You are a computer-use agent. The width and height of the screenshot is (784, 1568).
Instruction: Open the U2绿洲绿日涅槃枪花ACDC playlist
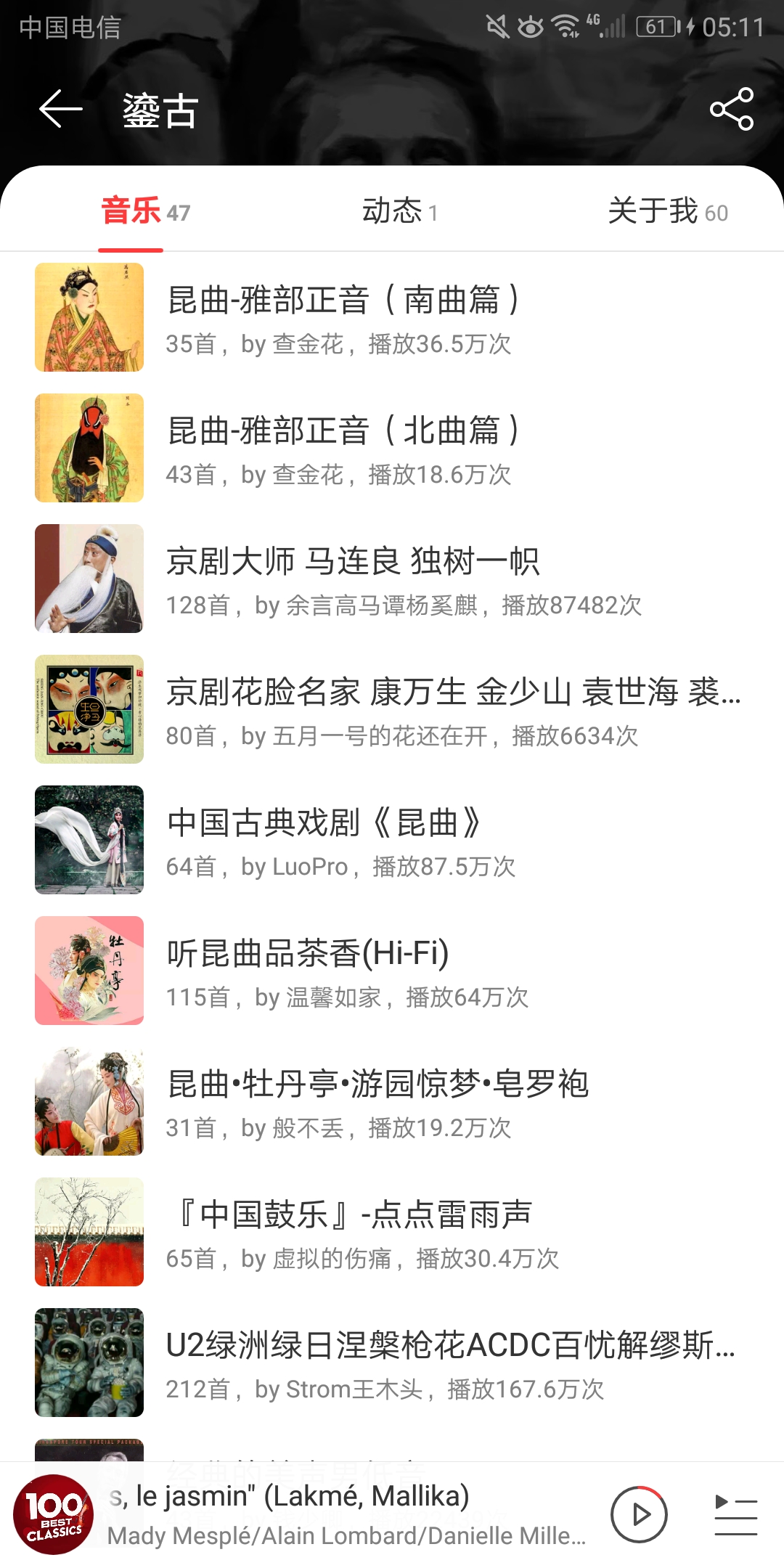point(392,1363)
